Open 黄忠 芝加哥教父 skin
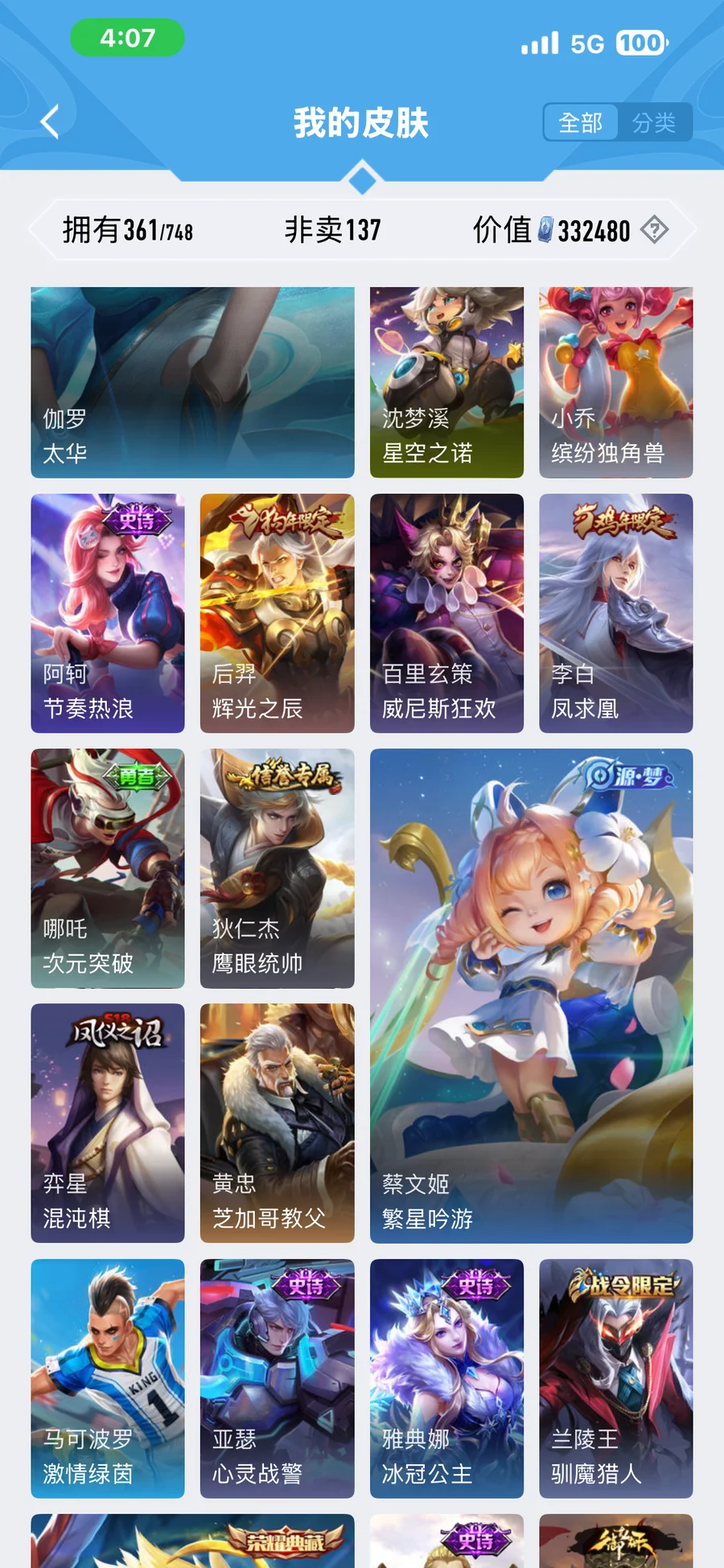 [277, 1122]
